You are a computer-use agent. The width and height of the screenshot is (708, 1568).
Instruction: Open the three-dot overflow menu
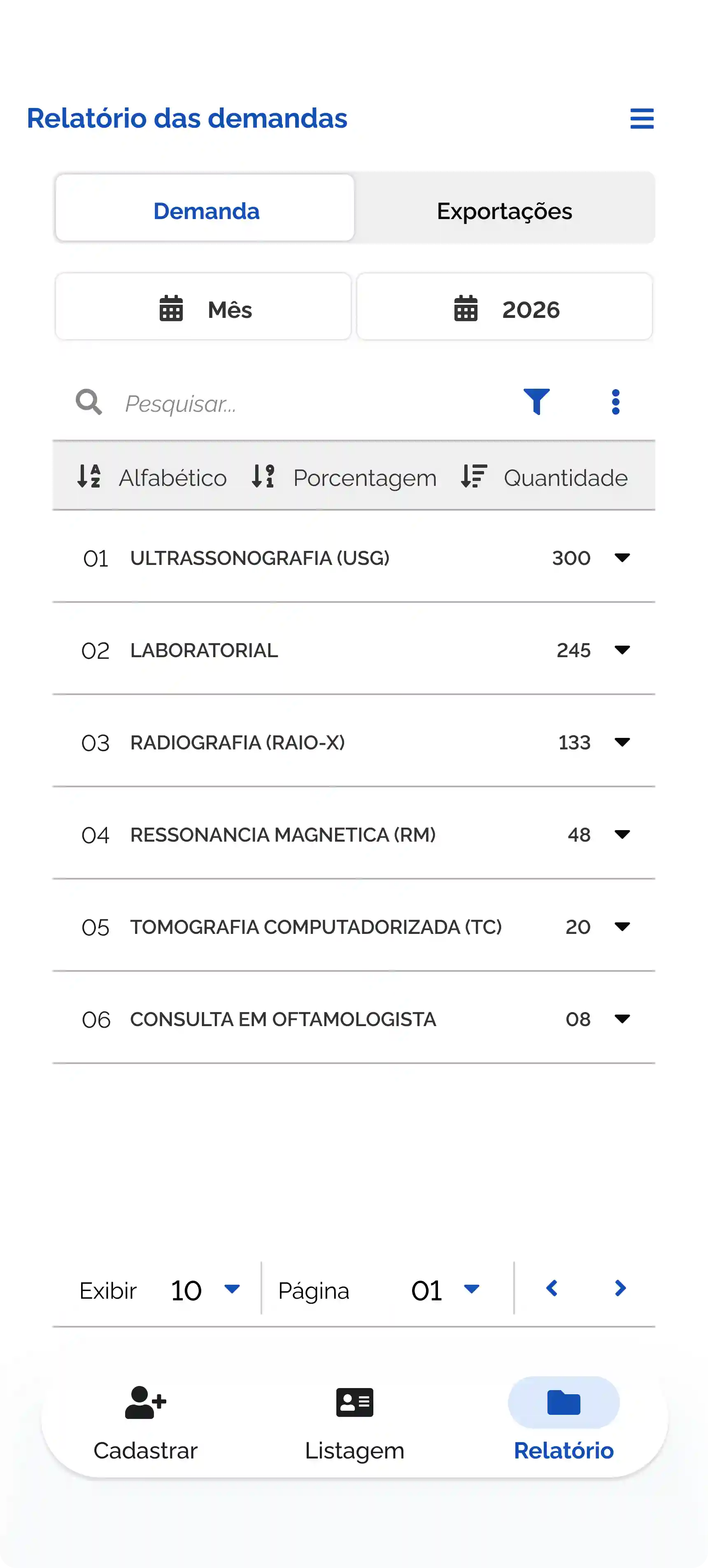[615, 402]
